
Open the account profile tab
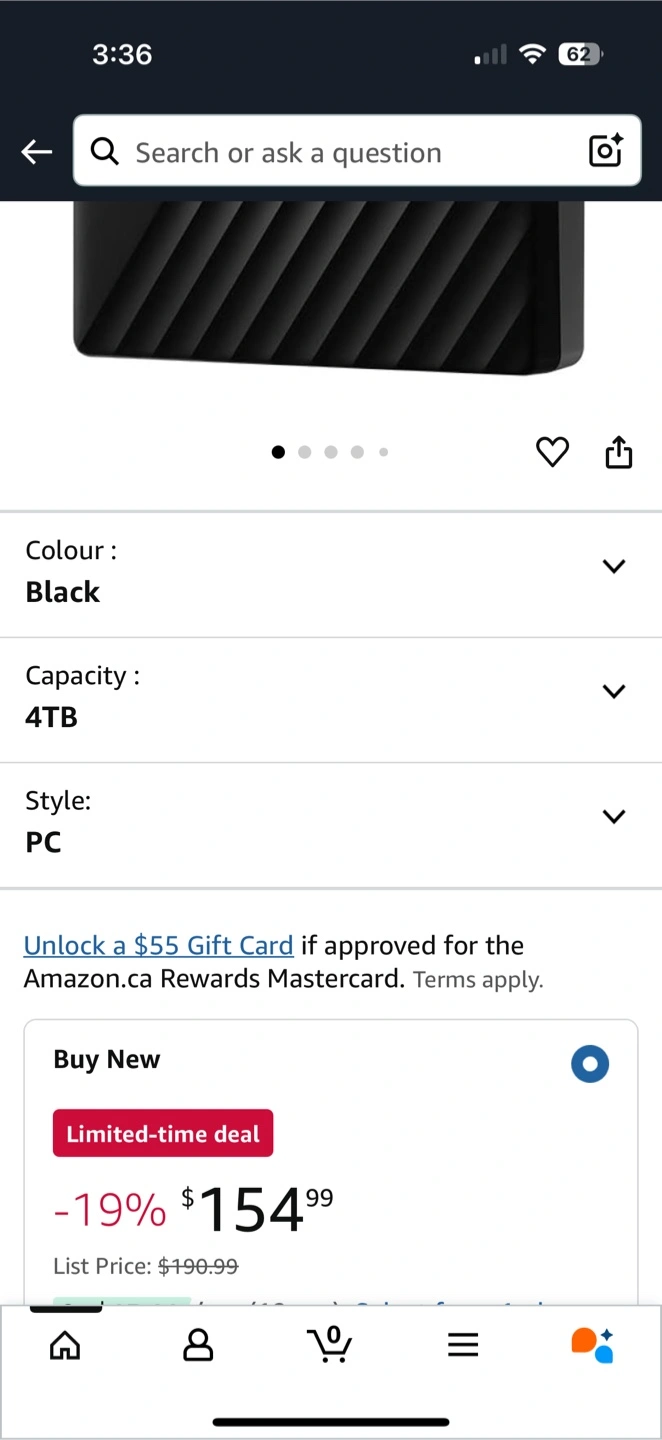[198, 1346]
